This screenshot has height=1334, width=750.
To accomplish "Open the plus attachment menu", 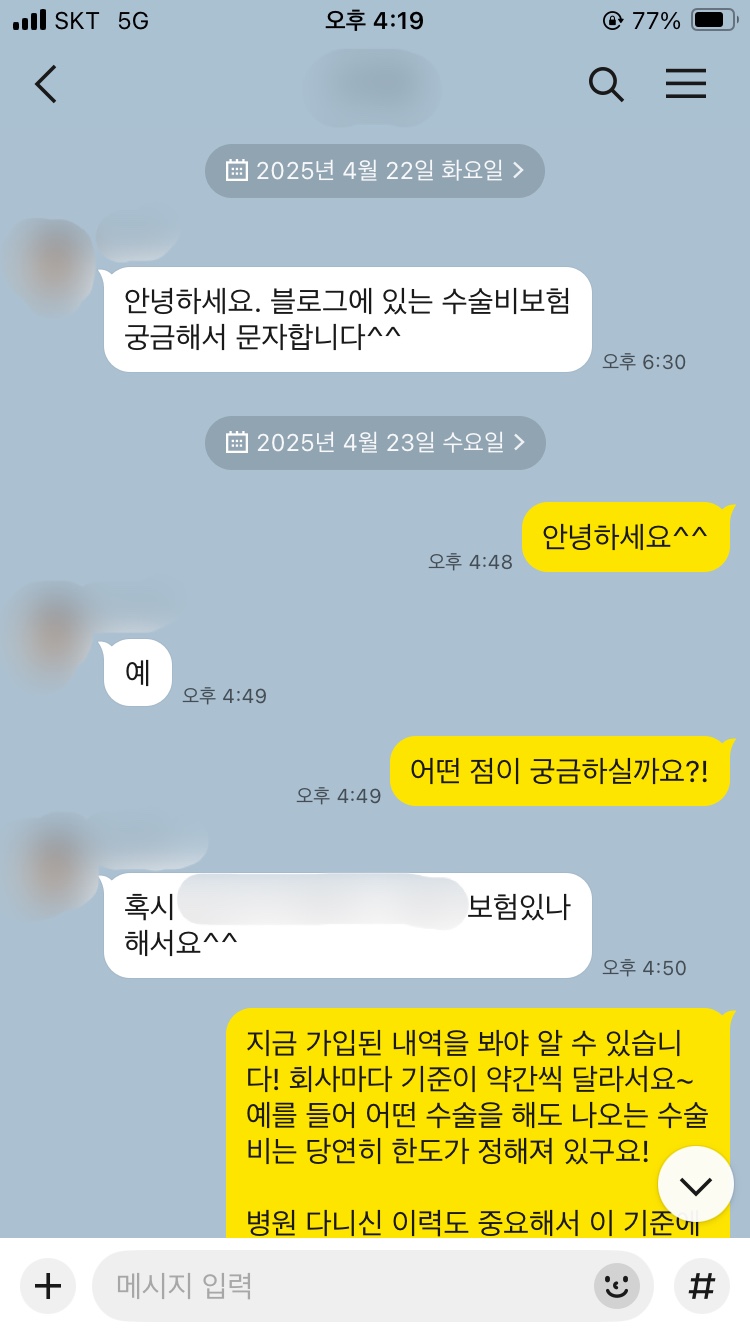I will coord(48,1285).
